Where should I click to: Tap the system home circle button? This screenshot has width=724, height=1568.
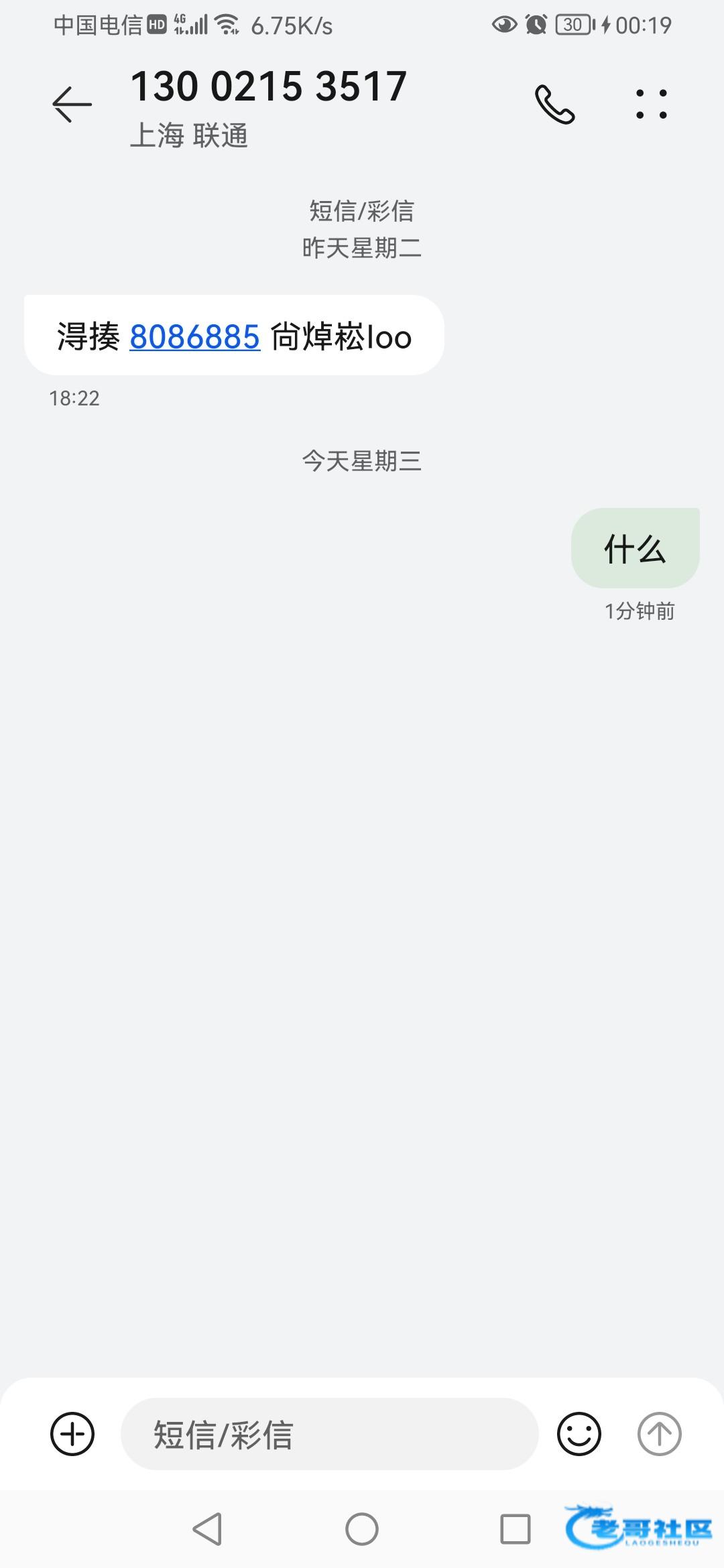pyautogui.click(x=362, y=1529)
